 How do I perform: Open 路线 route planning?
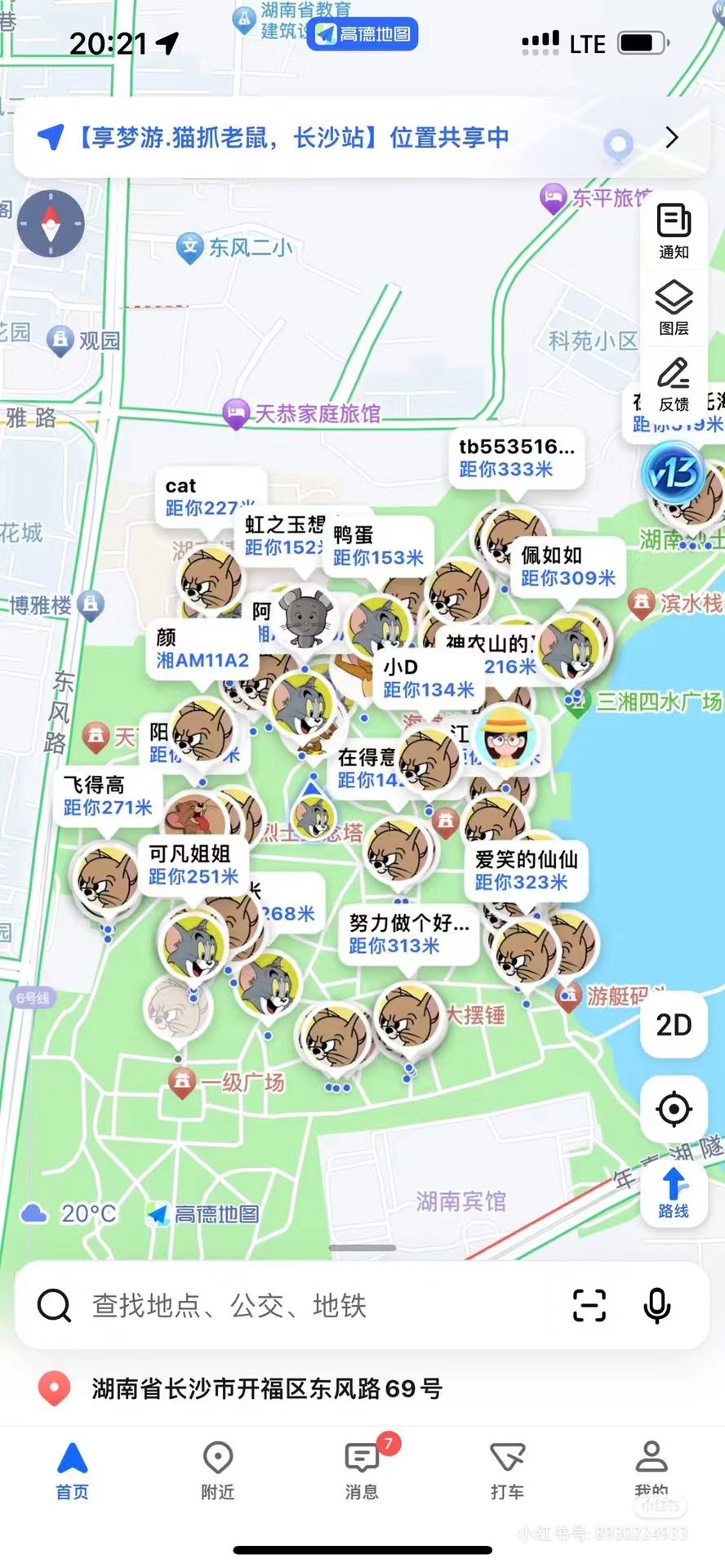pos(674,1194)
